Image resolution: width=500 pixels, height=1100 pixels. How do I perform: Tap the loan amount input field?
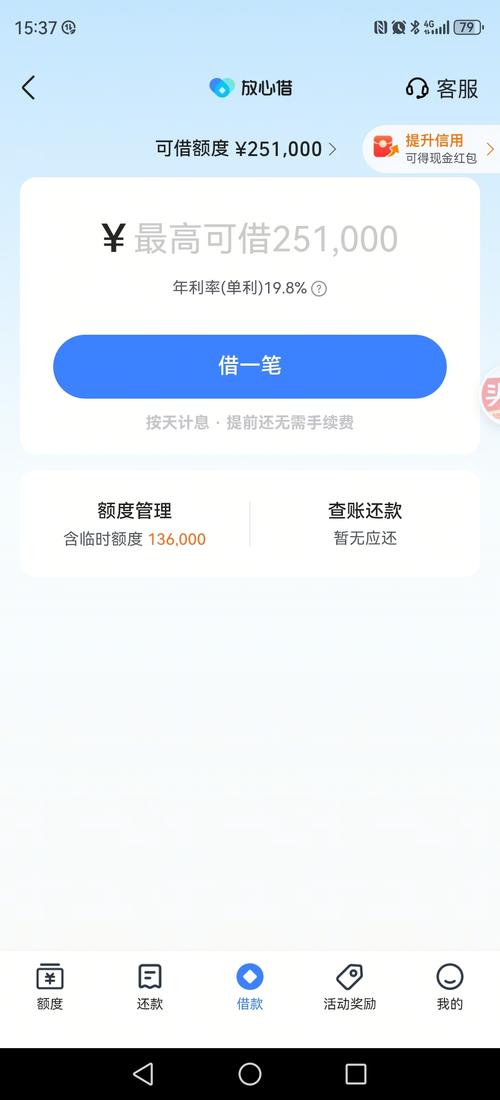point(250,239)
